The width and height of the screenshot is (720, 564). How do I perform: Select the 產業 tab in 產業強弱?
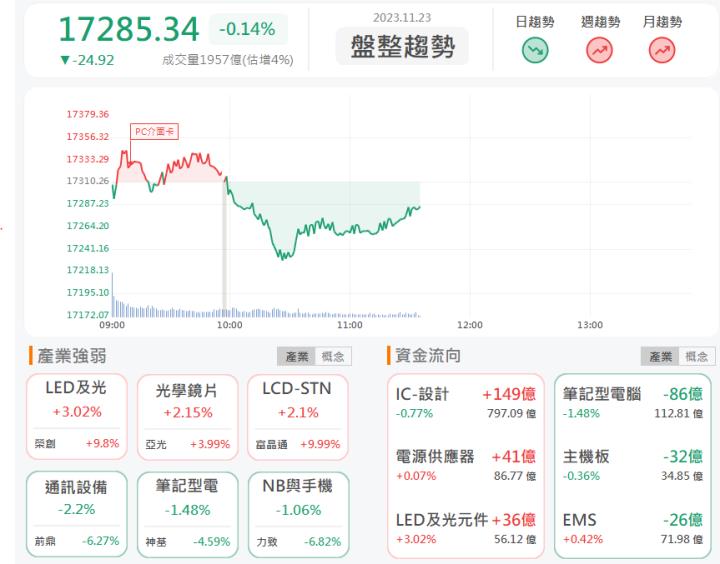pos(297,357)
